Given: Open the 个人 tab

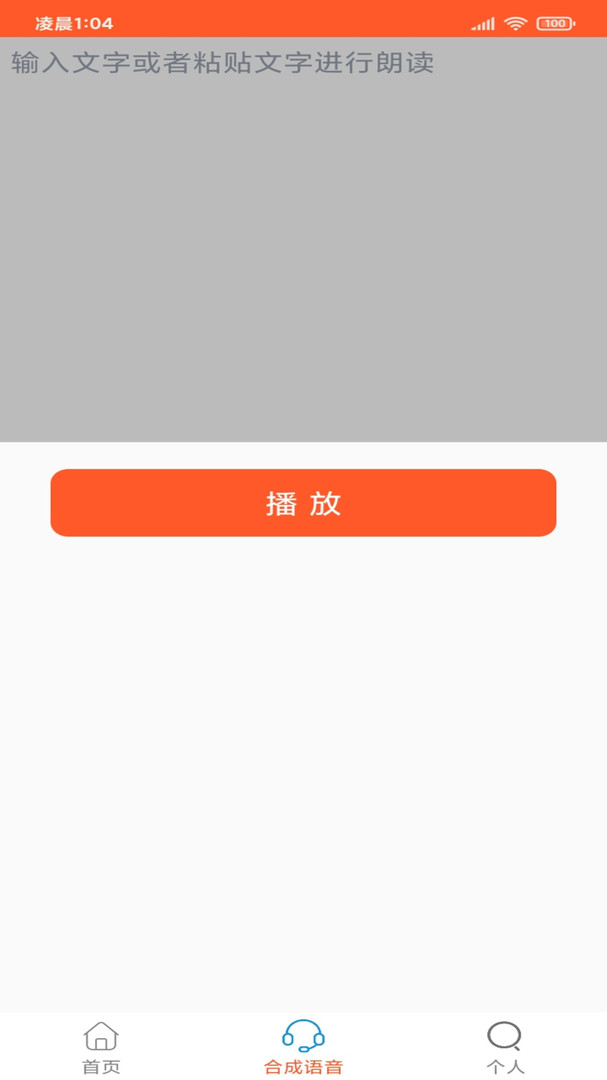Looking at the screenshot, I should coord(505,1048).
